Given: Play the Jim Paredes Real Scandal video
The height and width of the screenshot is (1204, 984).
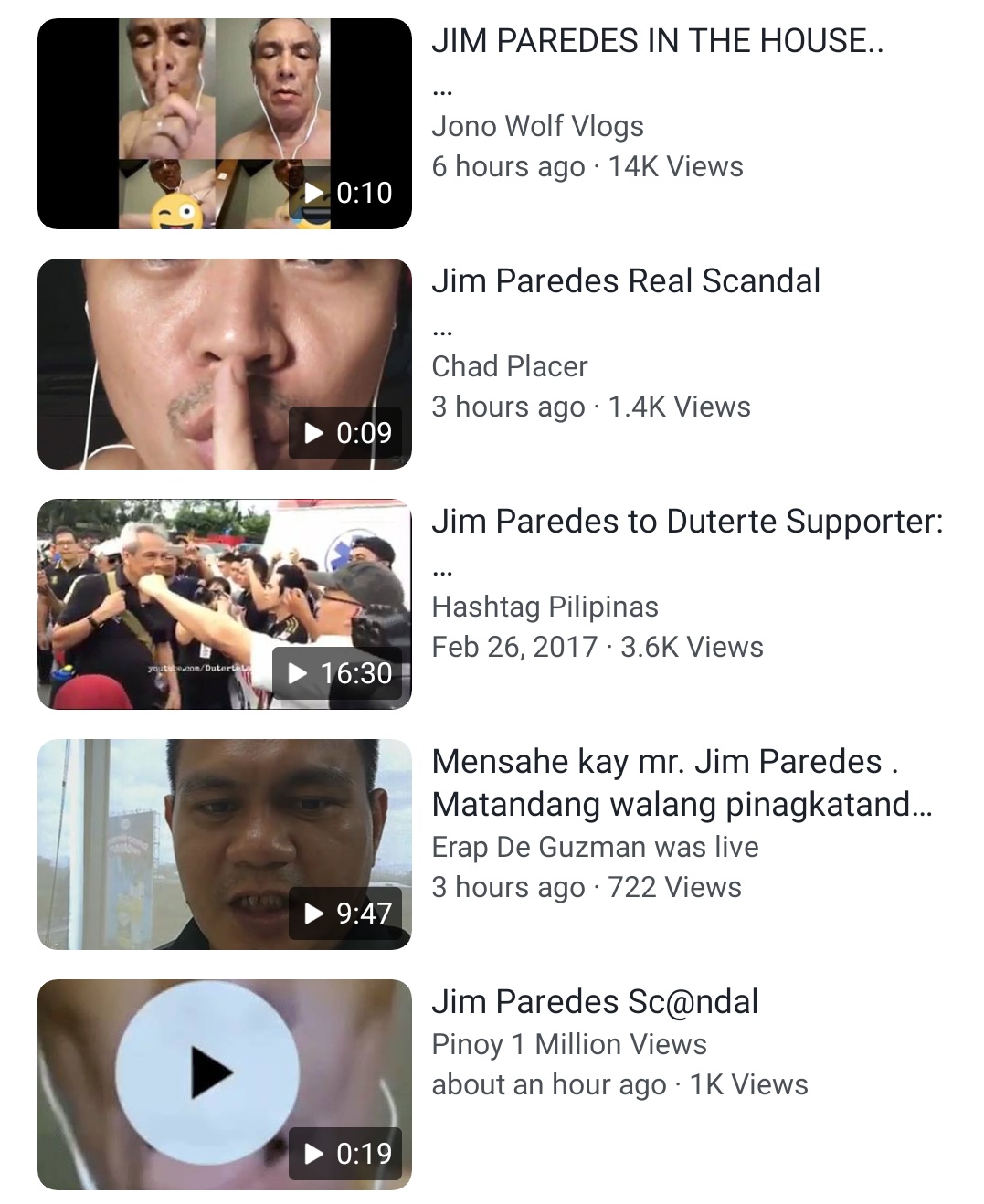Looking at the screenshot, I should 224,364.
